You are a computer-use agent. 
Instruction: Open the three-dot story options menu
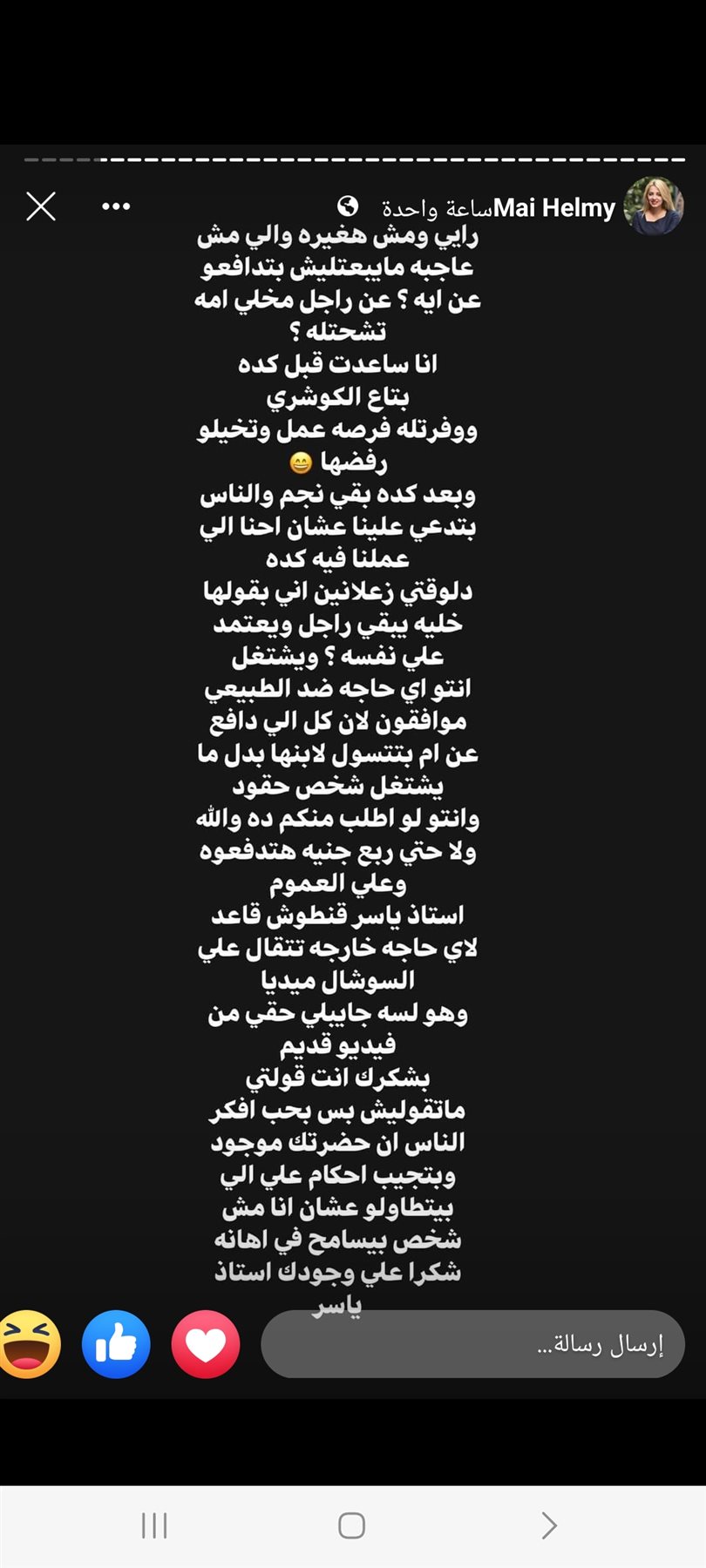click(x=116, y=206)
